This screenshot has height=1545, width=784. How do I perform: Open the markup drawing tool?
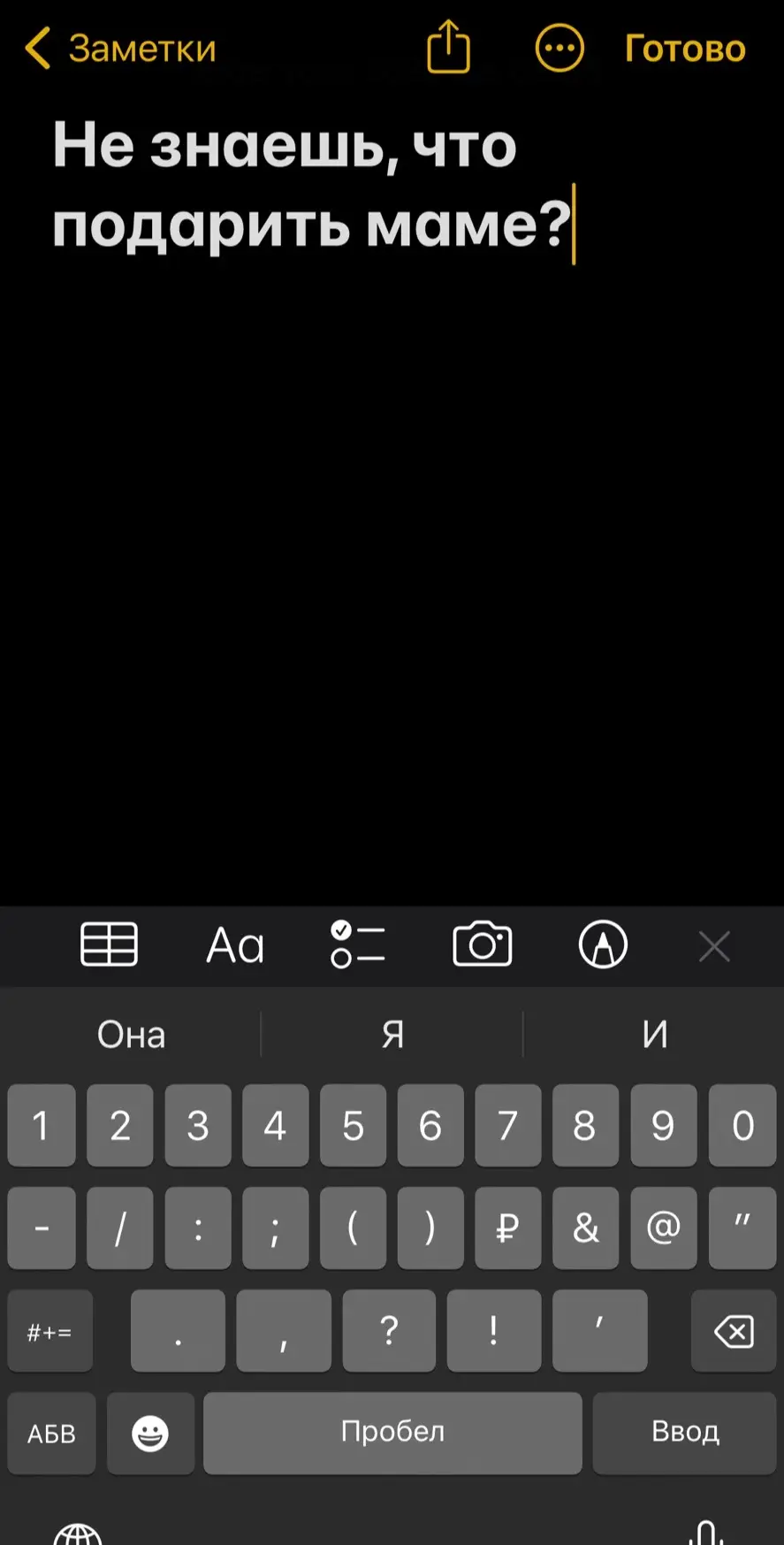[603, 945]
